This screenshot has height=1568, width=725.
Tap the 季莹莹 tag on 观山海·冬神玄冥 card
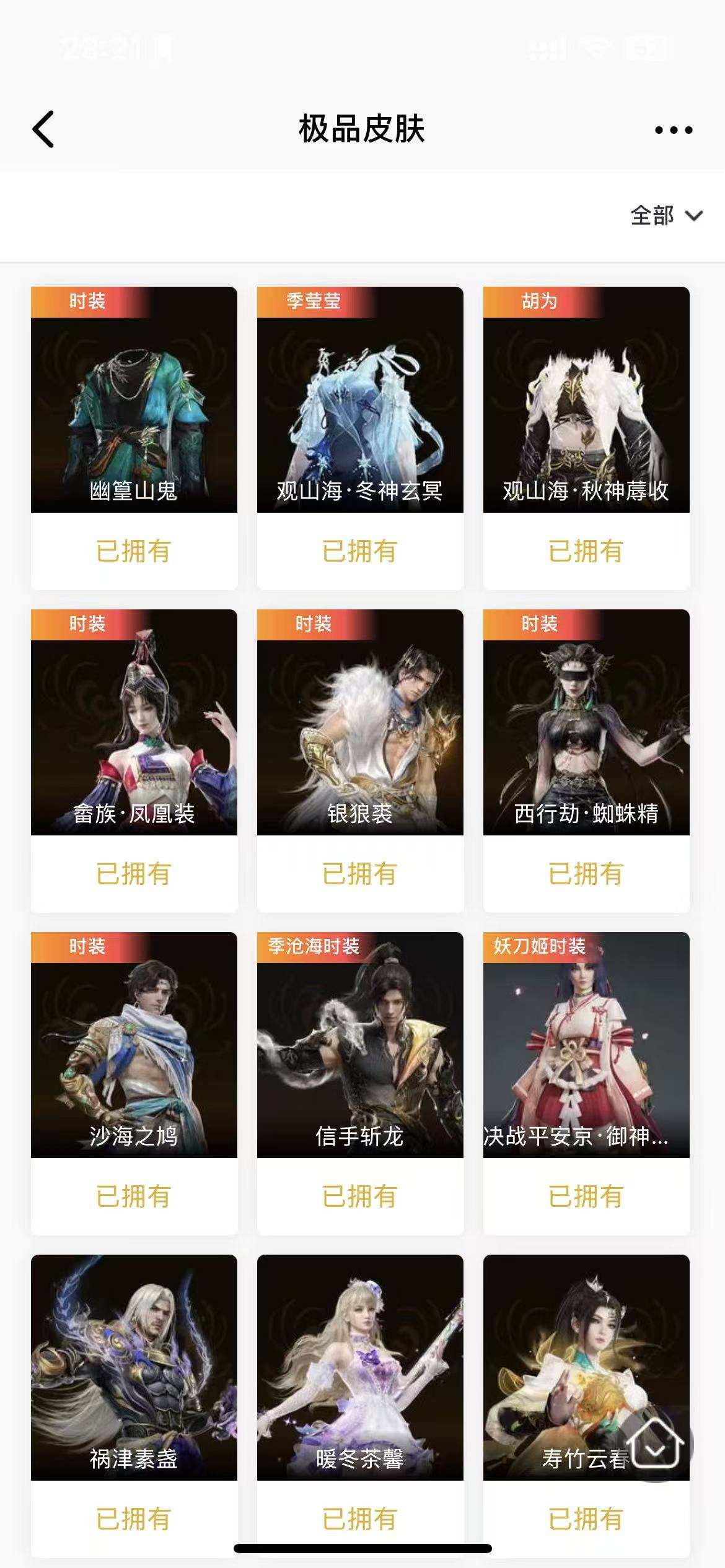point(310,301)
